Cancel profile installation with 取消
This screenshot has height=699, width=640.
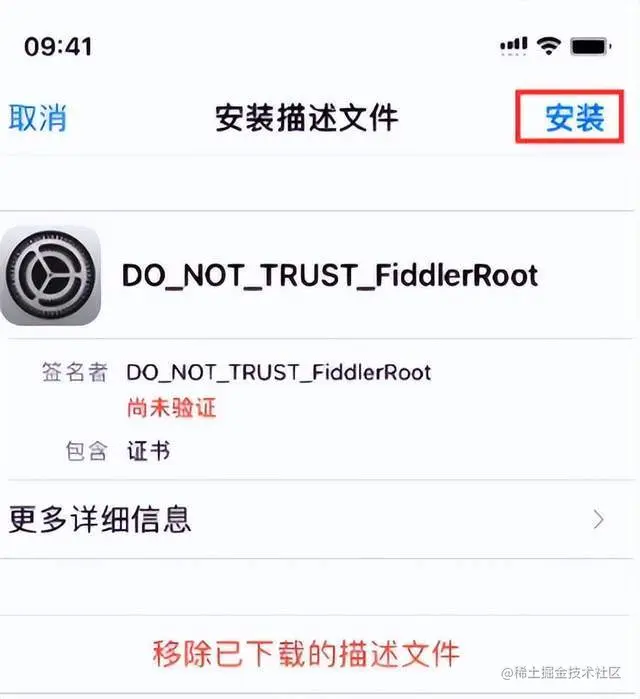38,117
